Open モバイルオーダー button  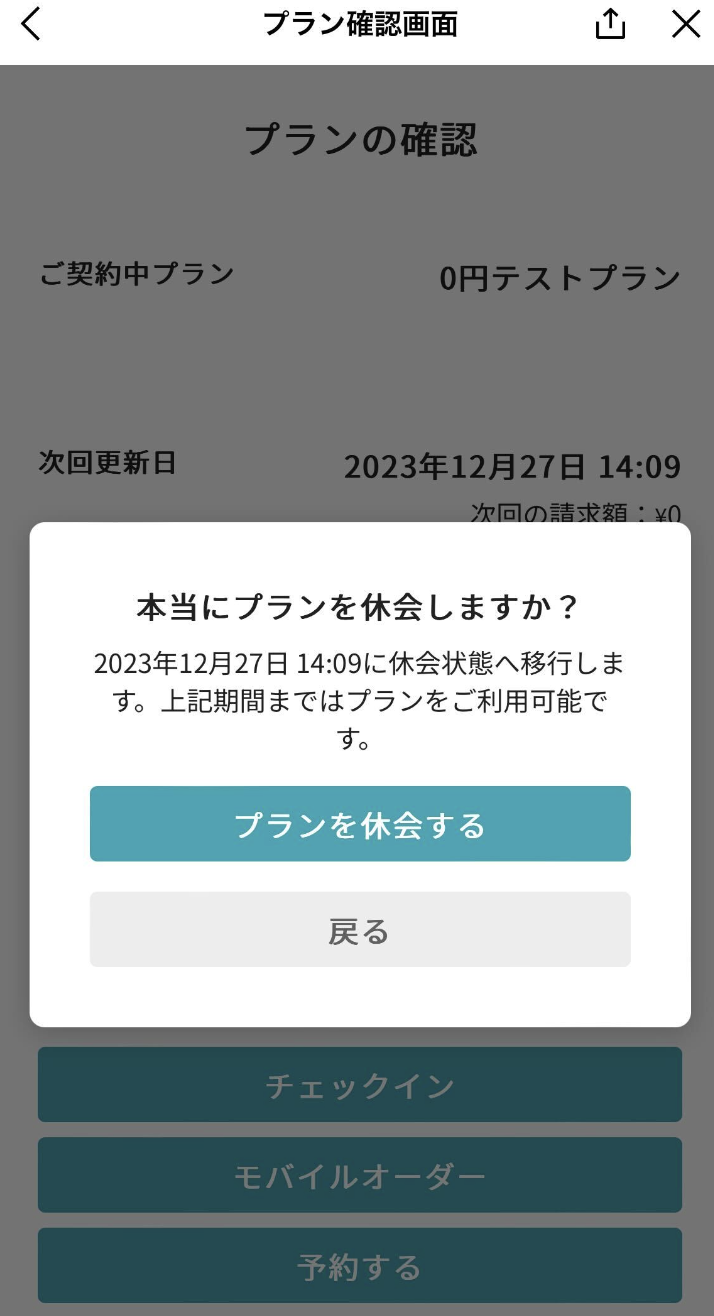click(360, 1175)
